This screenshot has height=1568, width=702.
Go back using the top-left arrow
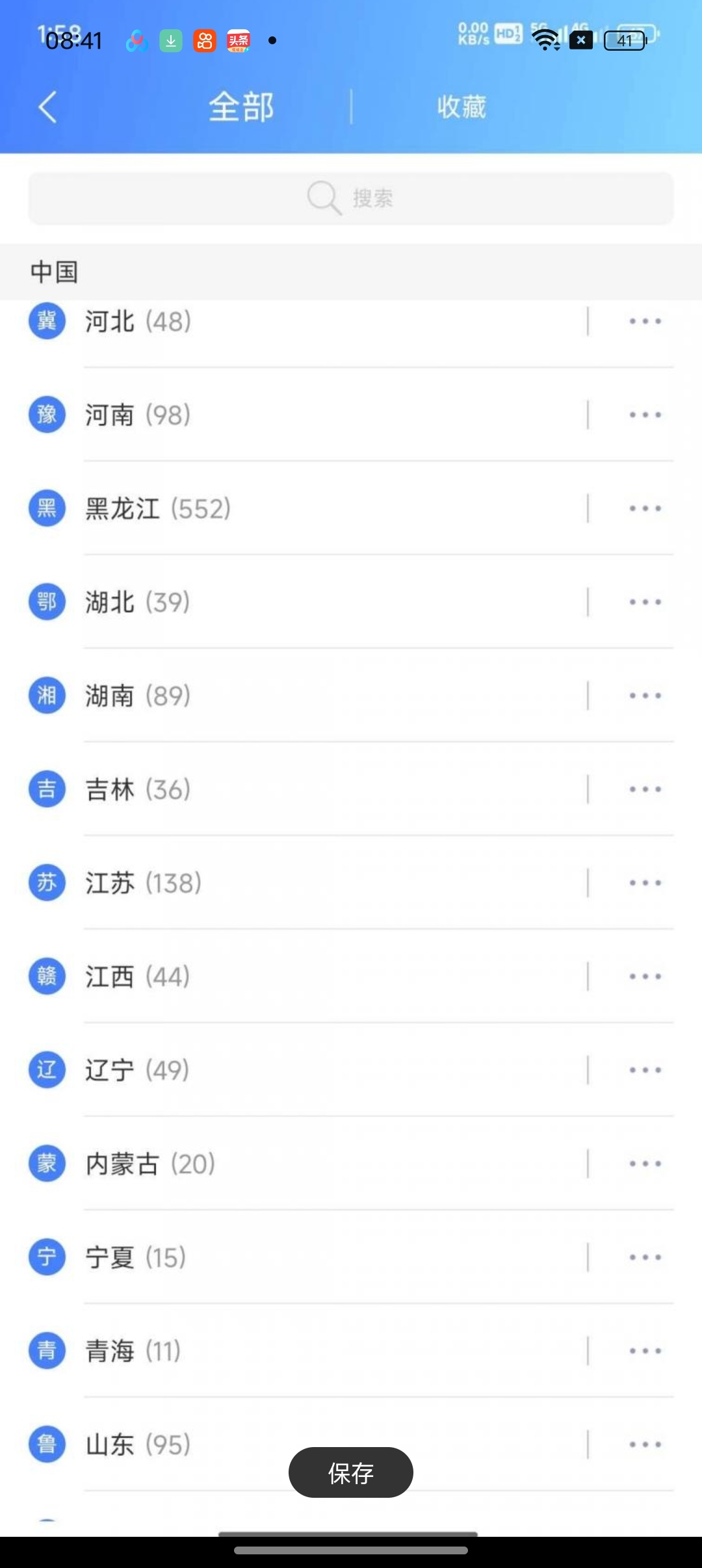coord(47,107)
